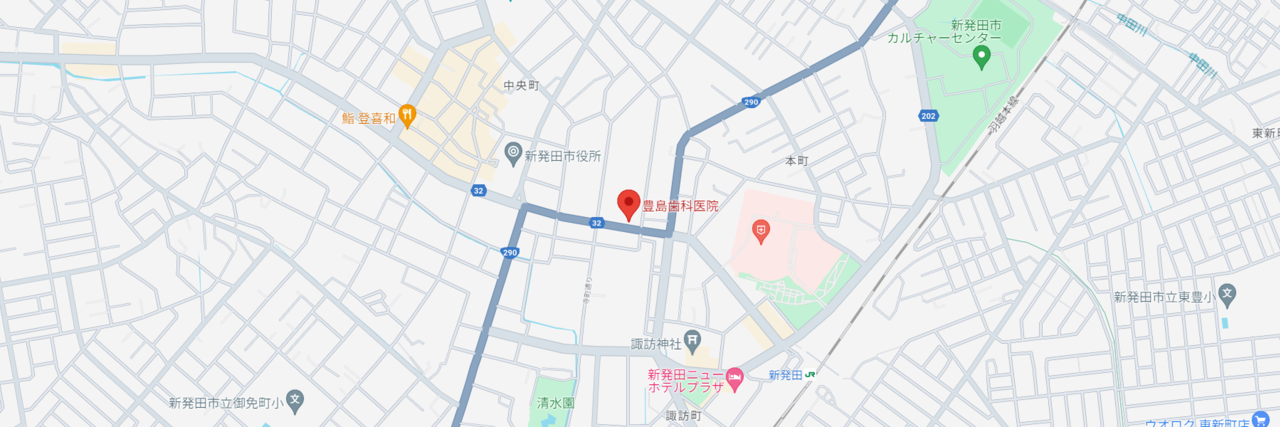The height and width of the screenshot is (427, 1280).
Task: Open the 新発田ニューホテルプラザ hotel marker
Action: pos(735,376)
